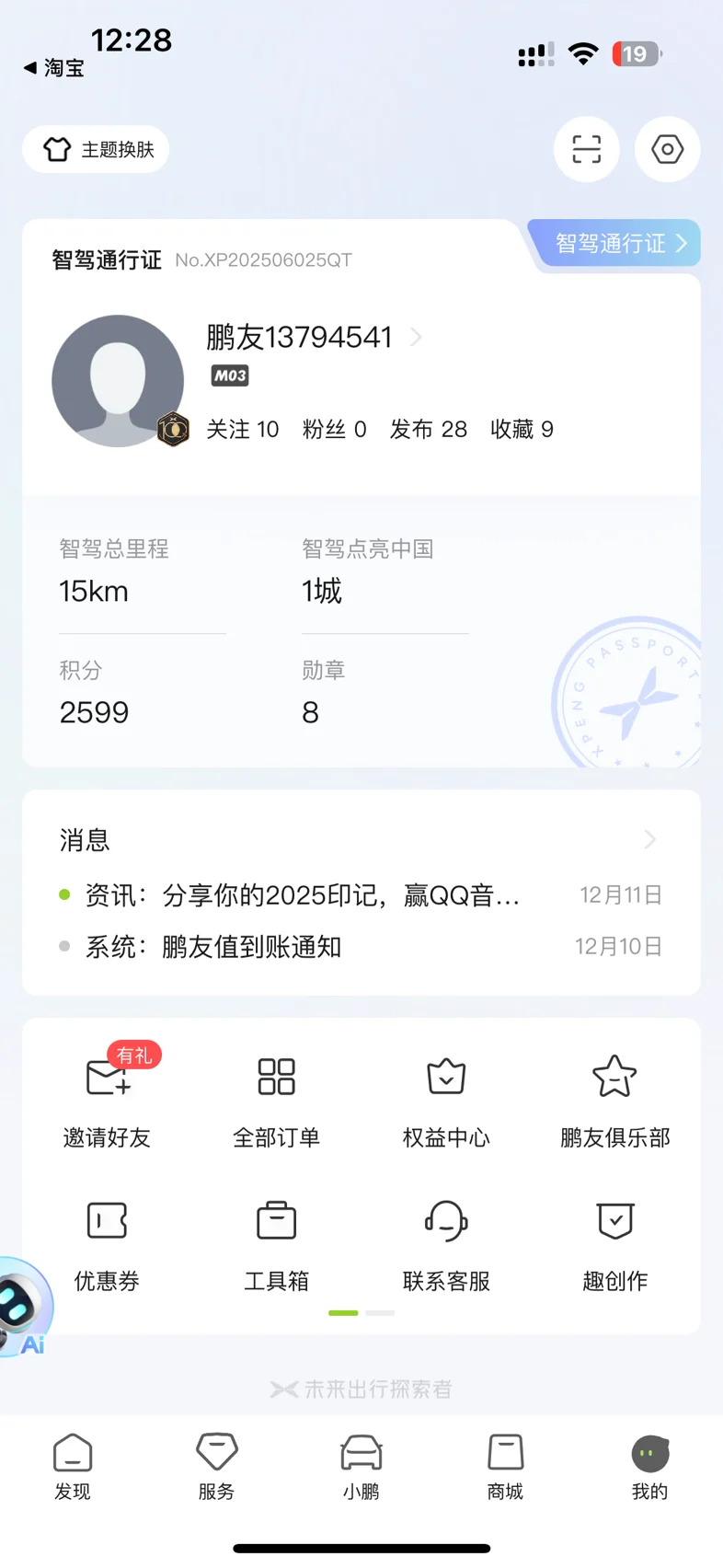Open profile 鹏友13794541
The height and width of the screenshot is (1568, 723).
(x=300, y=338)
